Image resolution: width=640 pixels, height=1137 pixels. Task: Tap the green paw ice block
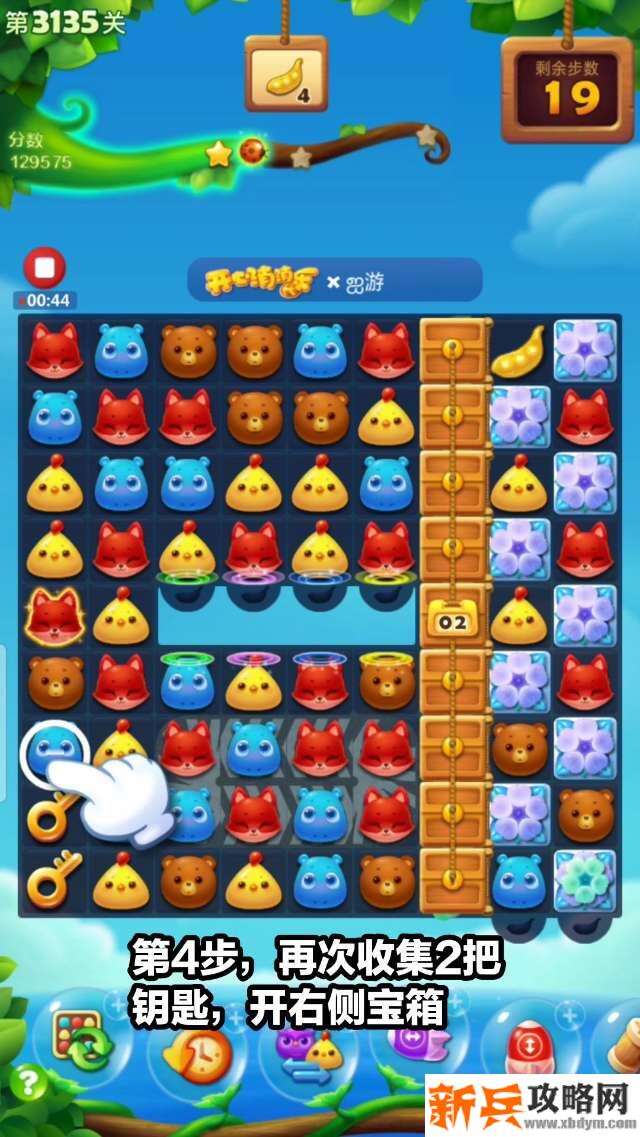(584, 879)
